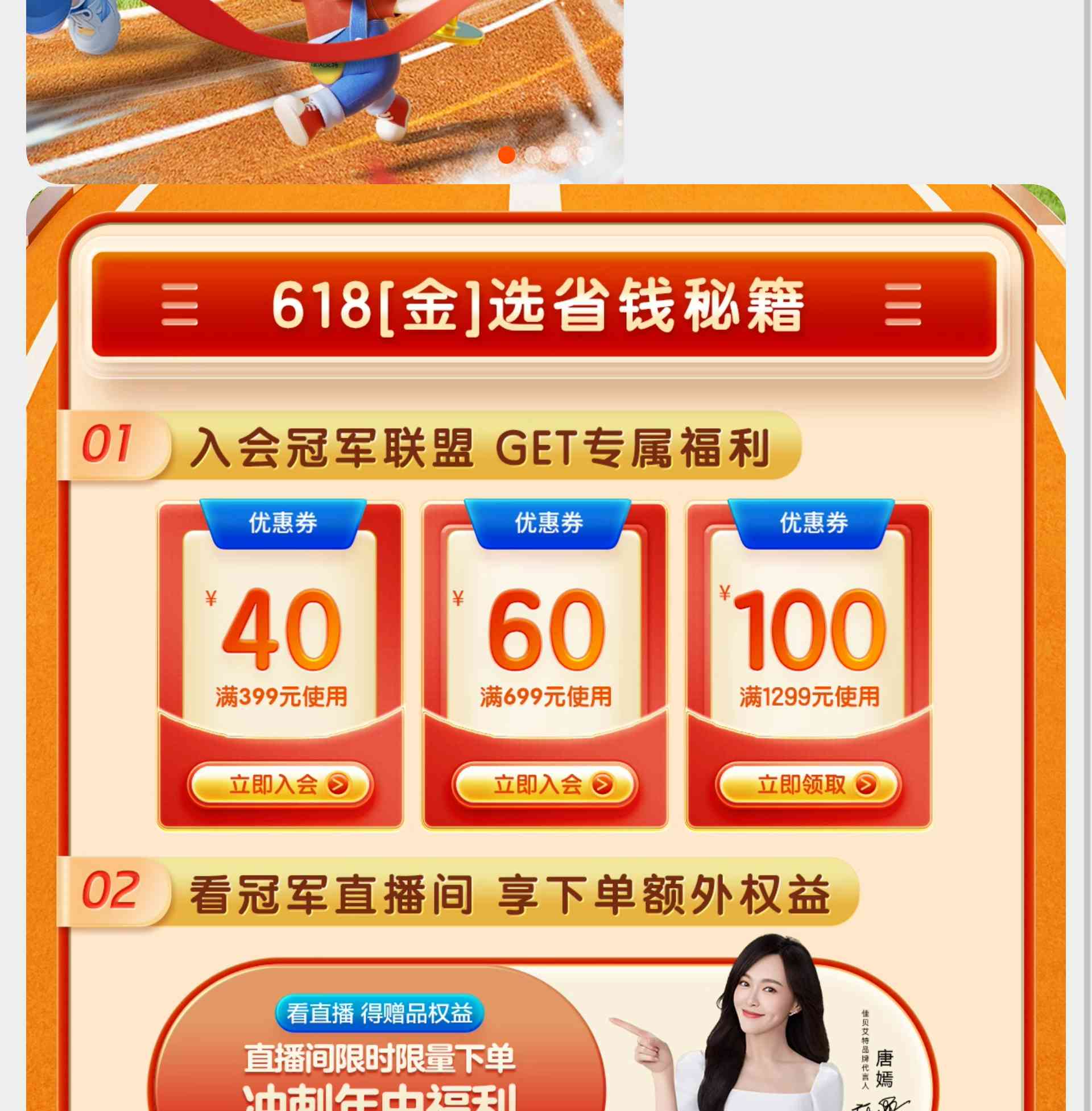Claim the ¥100 coupon with 立即领取

pos(808,784)
